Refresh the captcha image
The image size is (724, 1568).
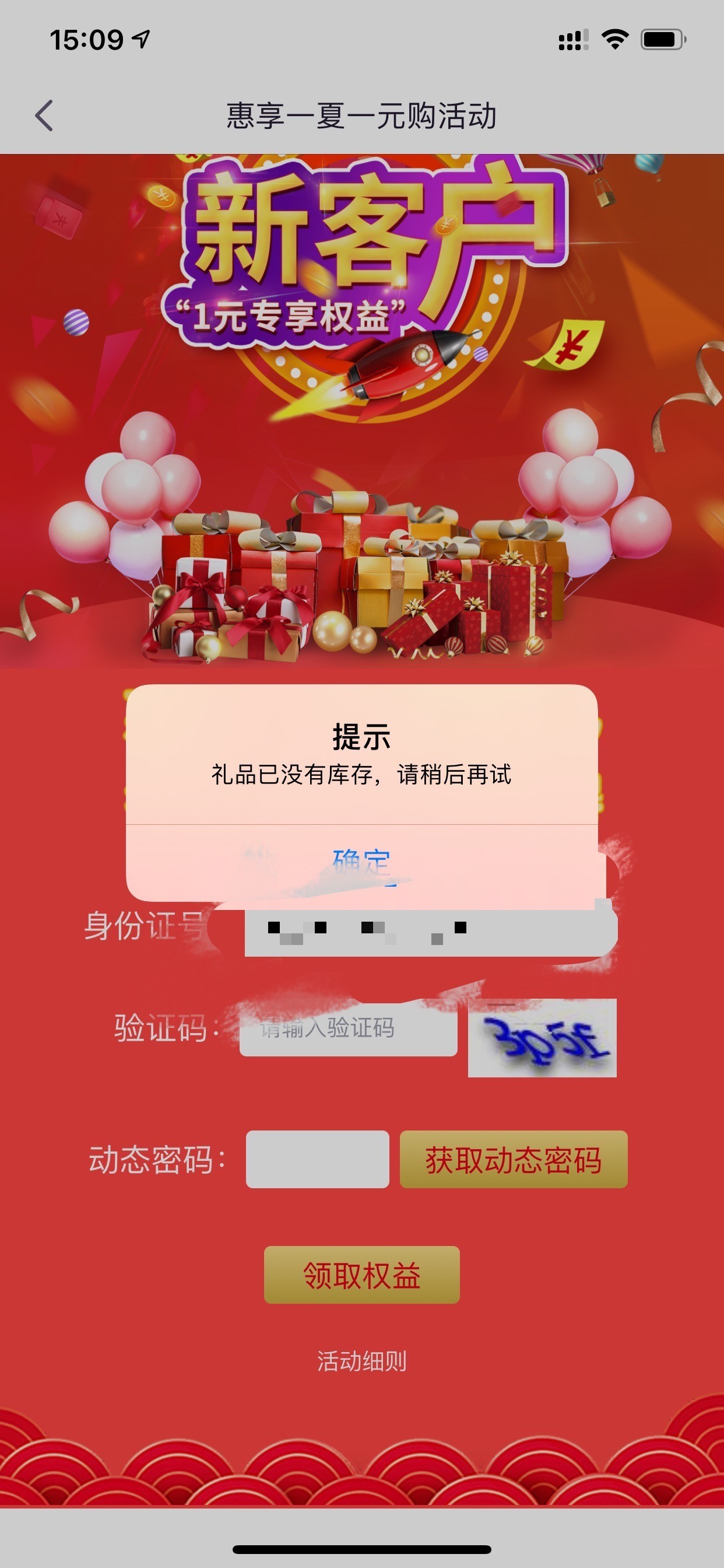click(x=542, y=1037)
